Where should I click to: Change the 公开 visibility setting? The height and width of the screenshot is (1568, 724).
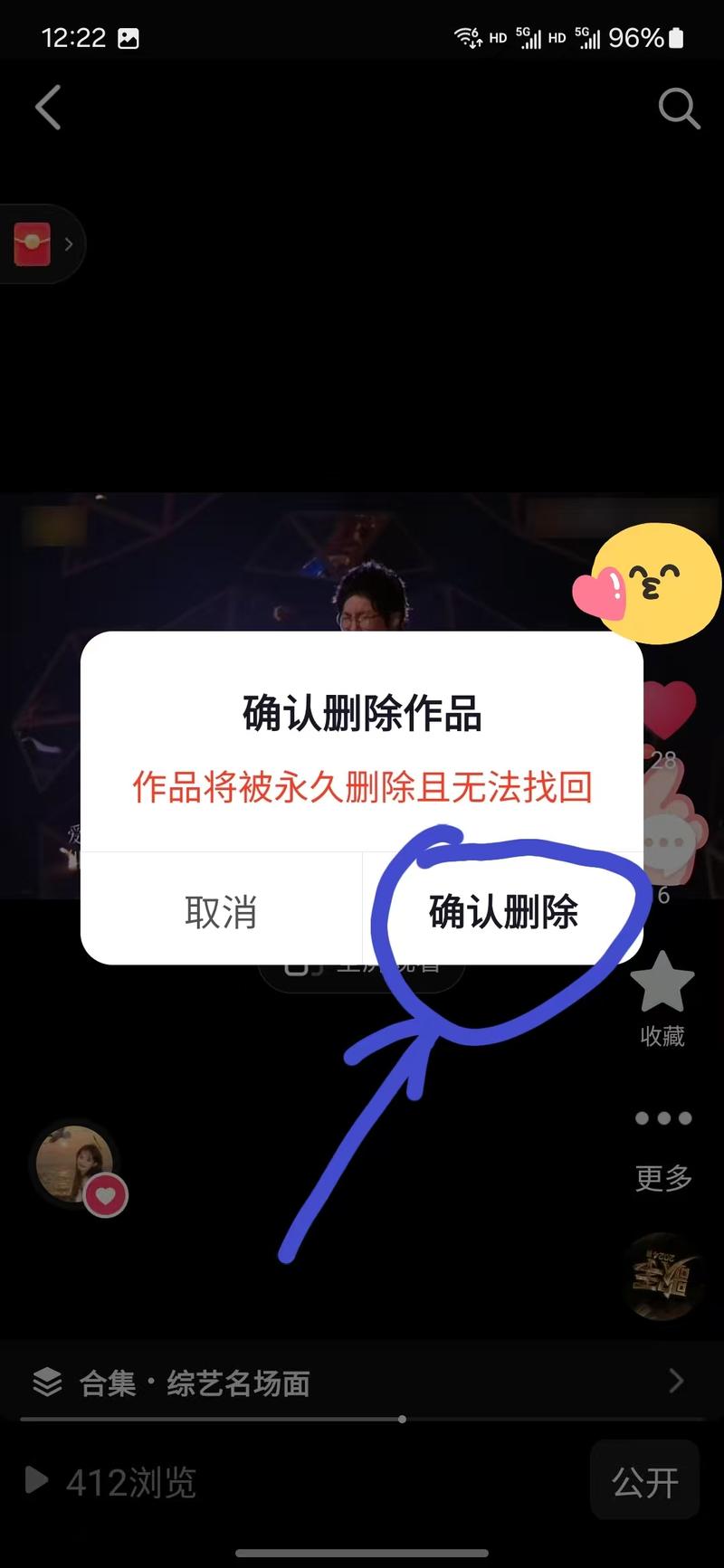644,1482
